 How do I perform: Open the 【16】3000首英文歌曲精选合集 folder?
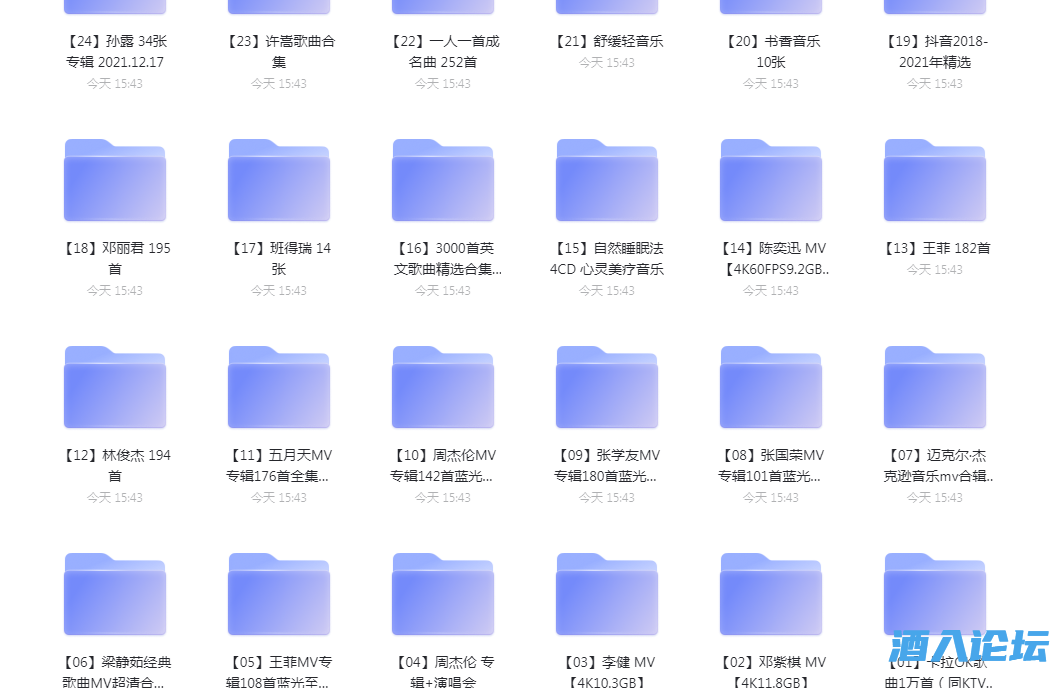coord(443,180)
